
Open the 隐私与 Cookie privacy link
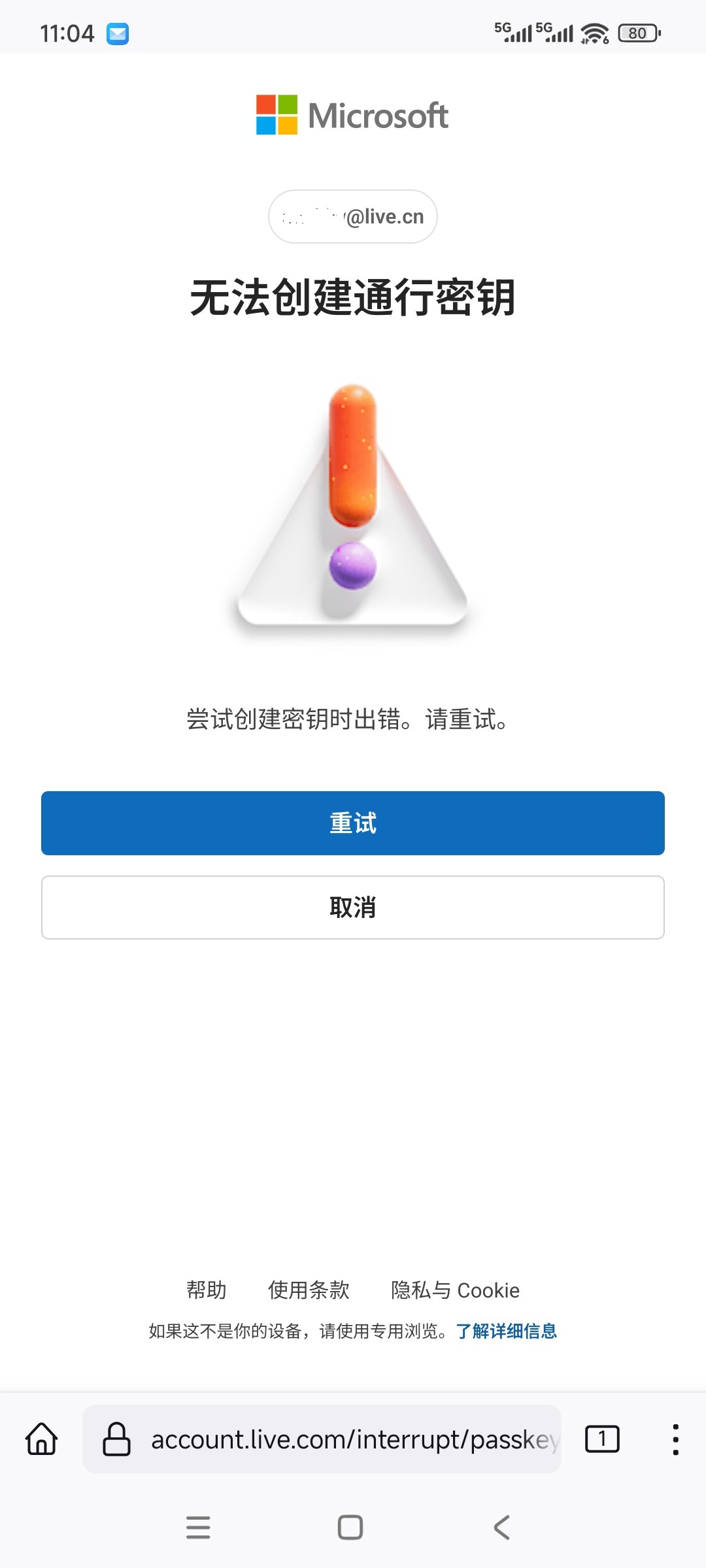point(456,1290)
